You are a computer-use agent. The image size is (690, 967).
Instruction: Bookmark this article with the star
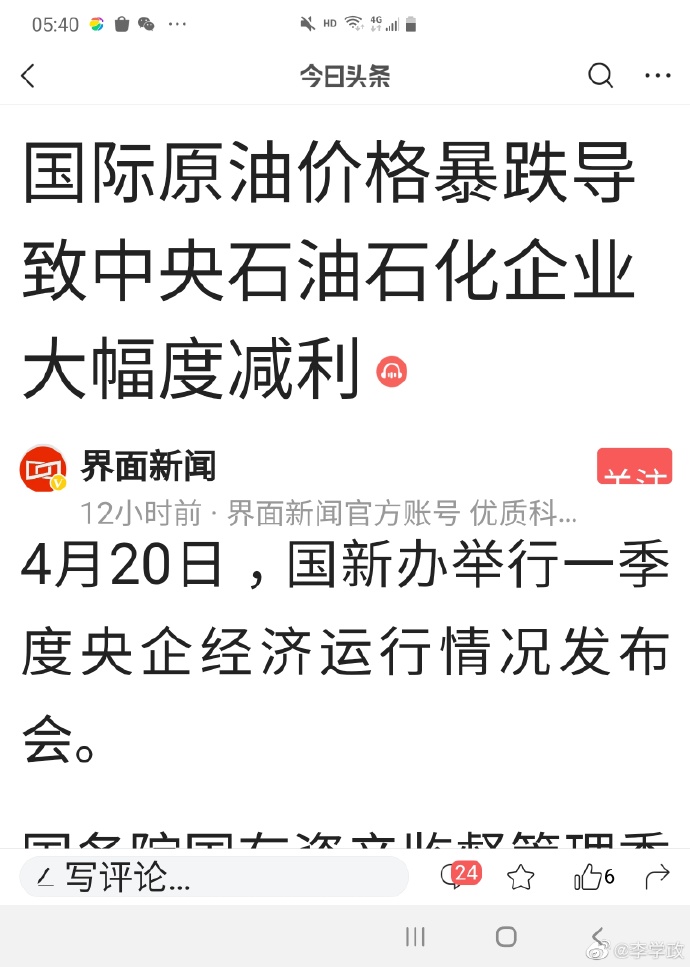pos(520,877)
